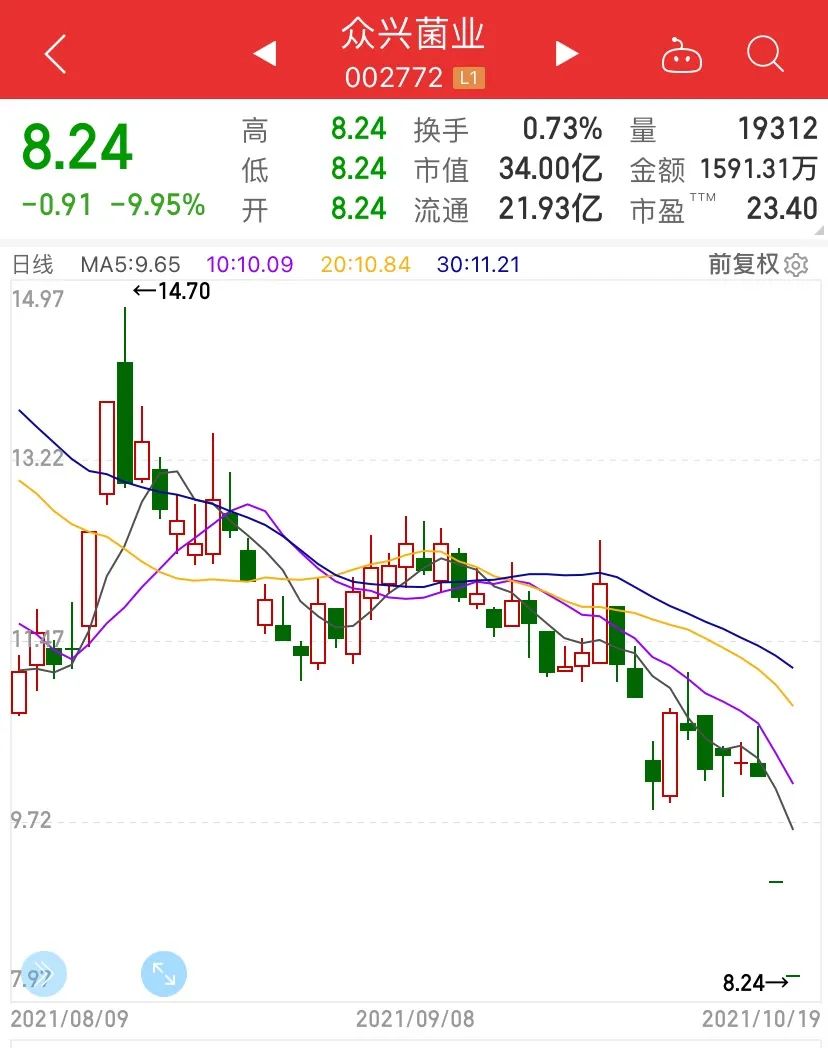Open the robot assistant icon

click(x=682, y=55)
